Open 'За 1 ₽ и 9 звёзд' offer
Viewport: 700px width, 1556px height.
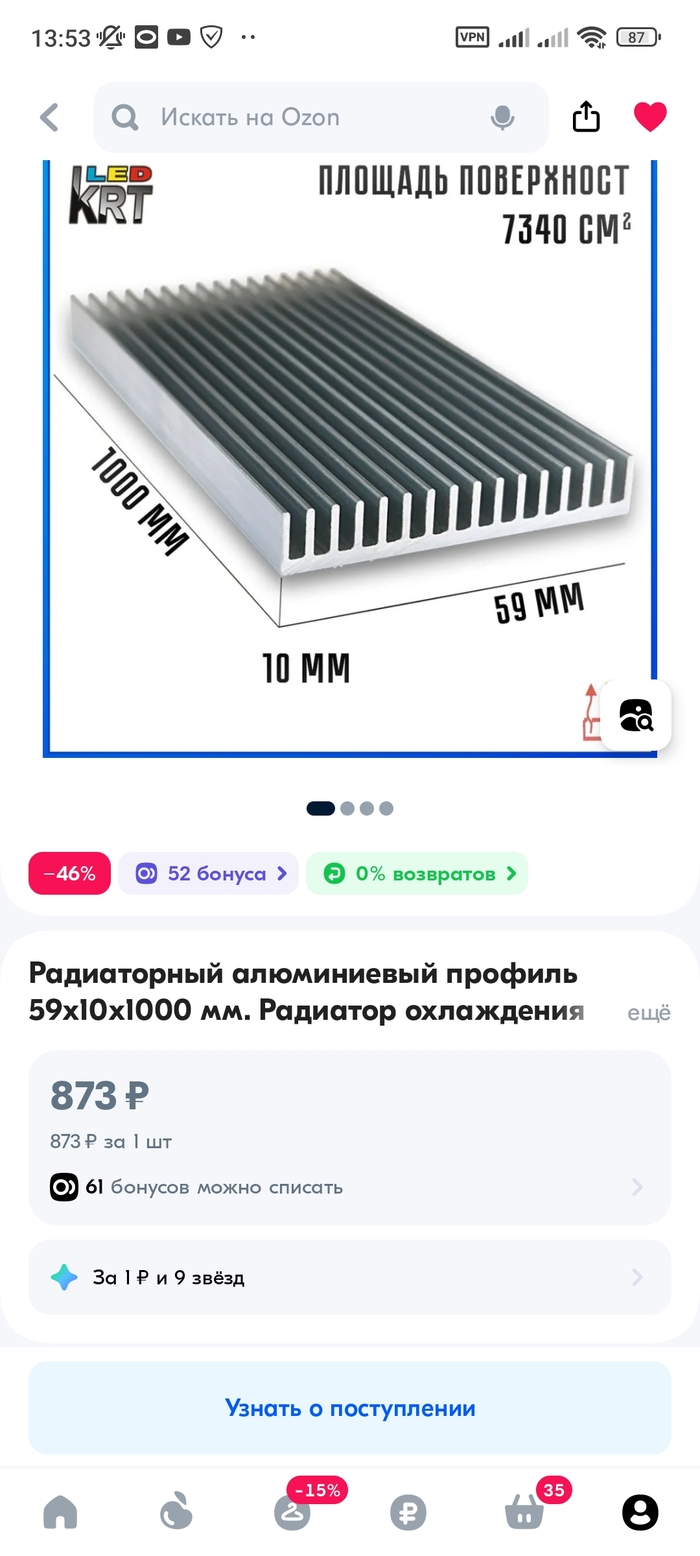[350, 1277]
